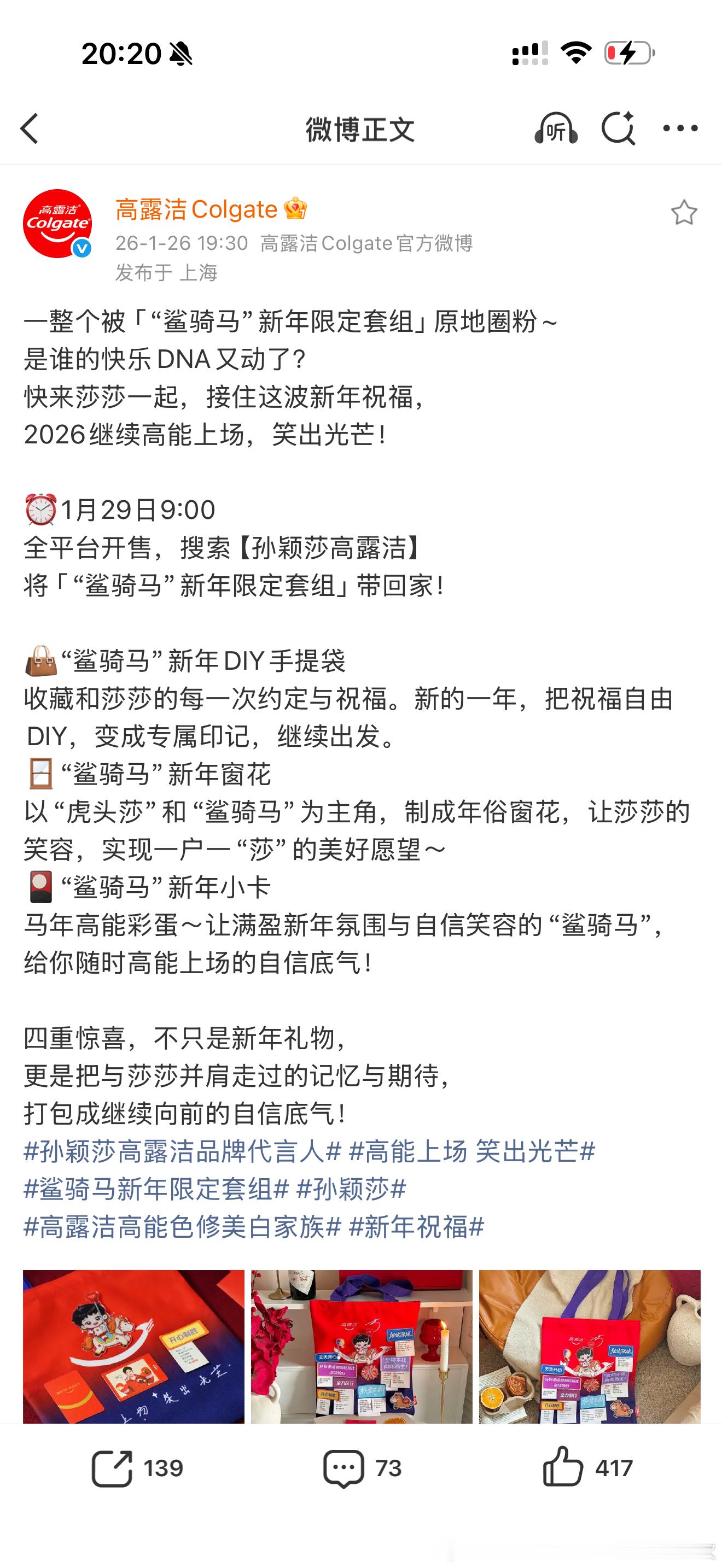This screenshot has width=722, height=1568.
Task: Open the refresh/reload icon
Action: pyautogui.click(x=619, y=130)
